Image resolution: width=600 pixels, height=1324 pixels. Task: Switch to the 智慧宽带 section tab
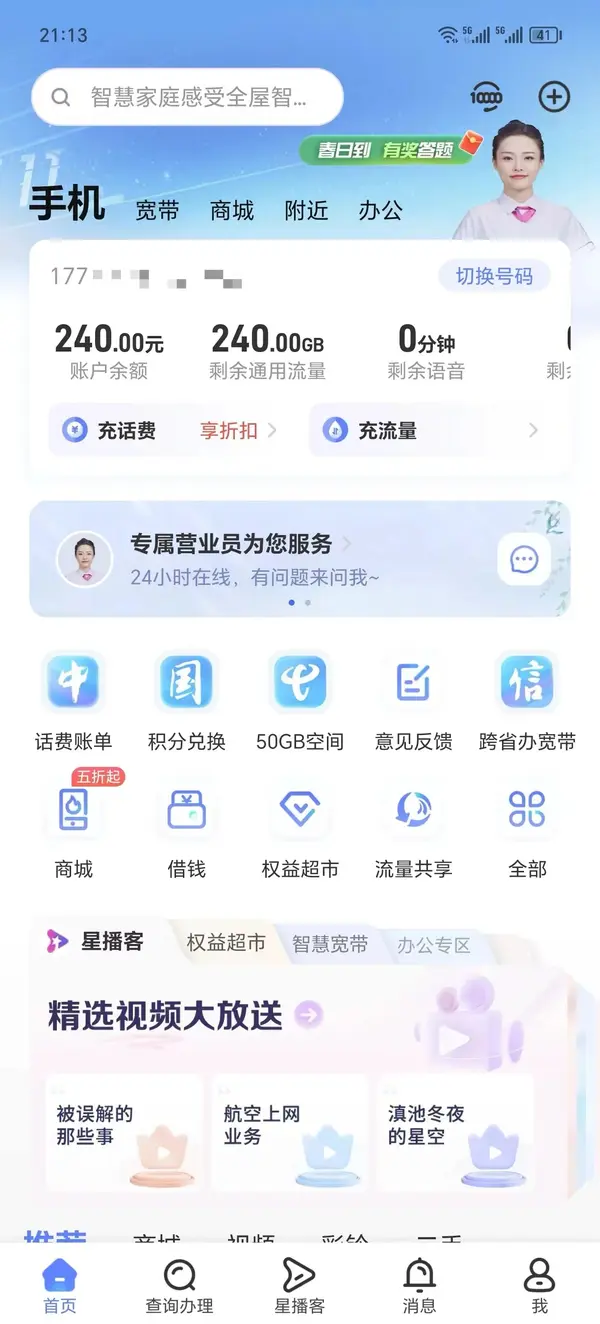point(330,944)
